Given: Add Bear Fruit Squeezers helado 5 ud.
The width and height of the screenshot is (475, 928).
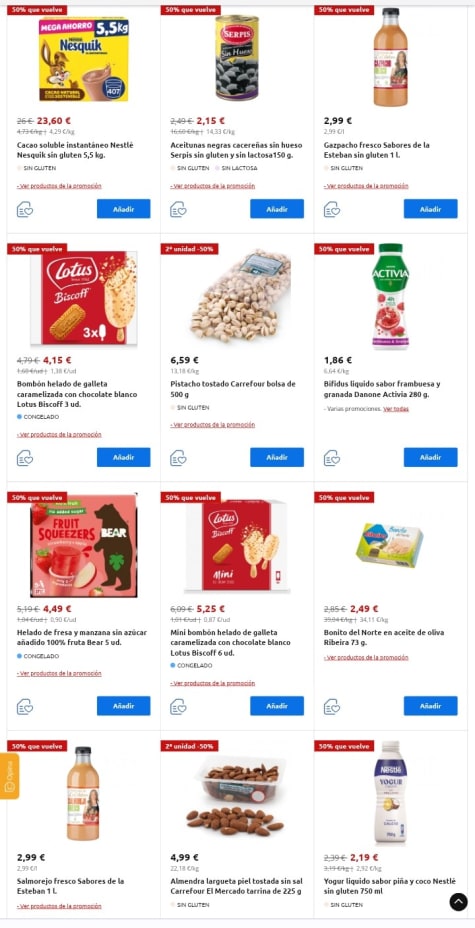Looking at the screenshot, I should [x=124, y=706].
